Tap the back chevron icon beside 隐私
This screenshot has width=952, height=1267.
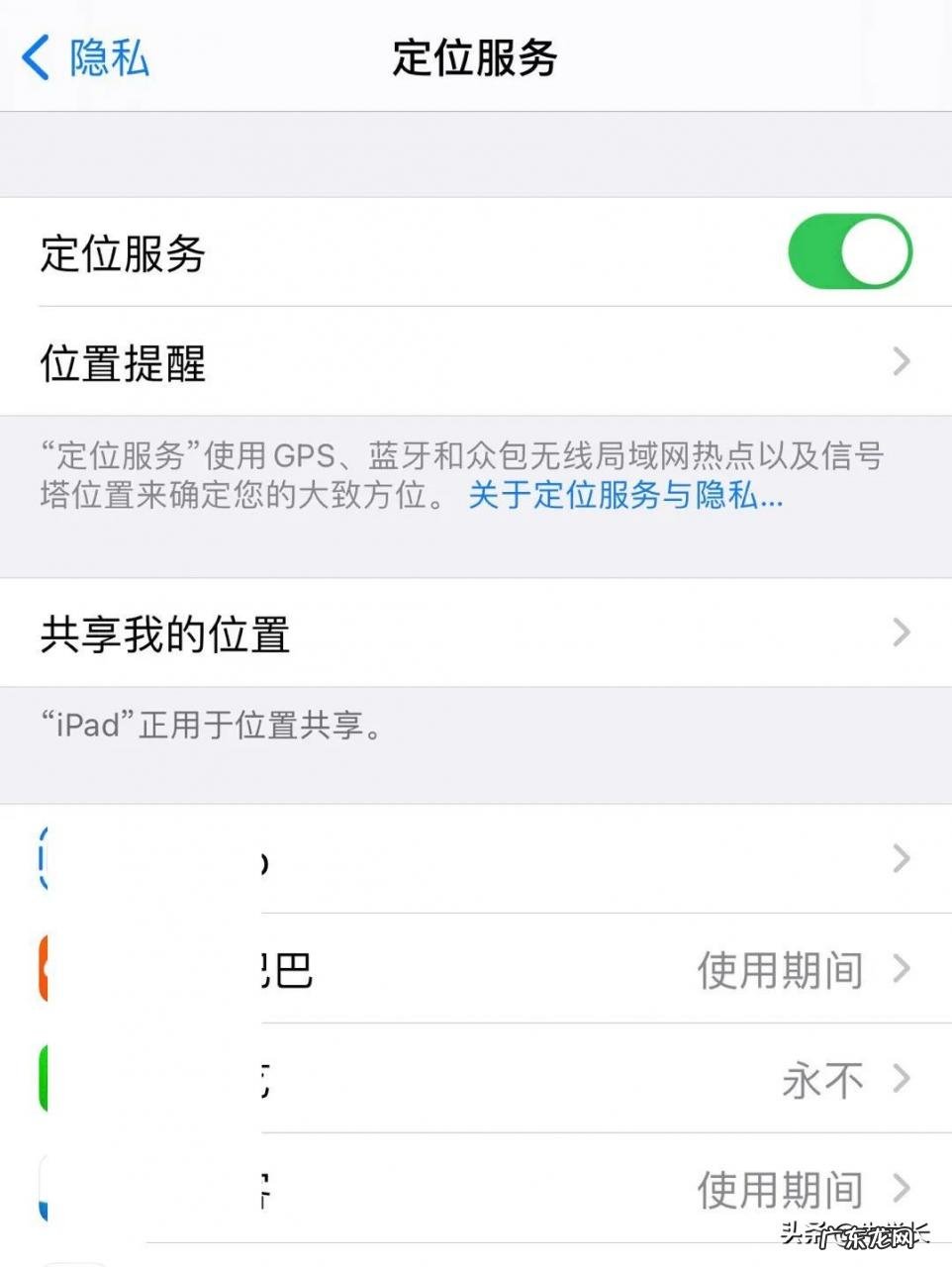(x=36, y=58)
